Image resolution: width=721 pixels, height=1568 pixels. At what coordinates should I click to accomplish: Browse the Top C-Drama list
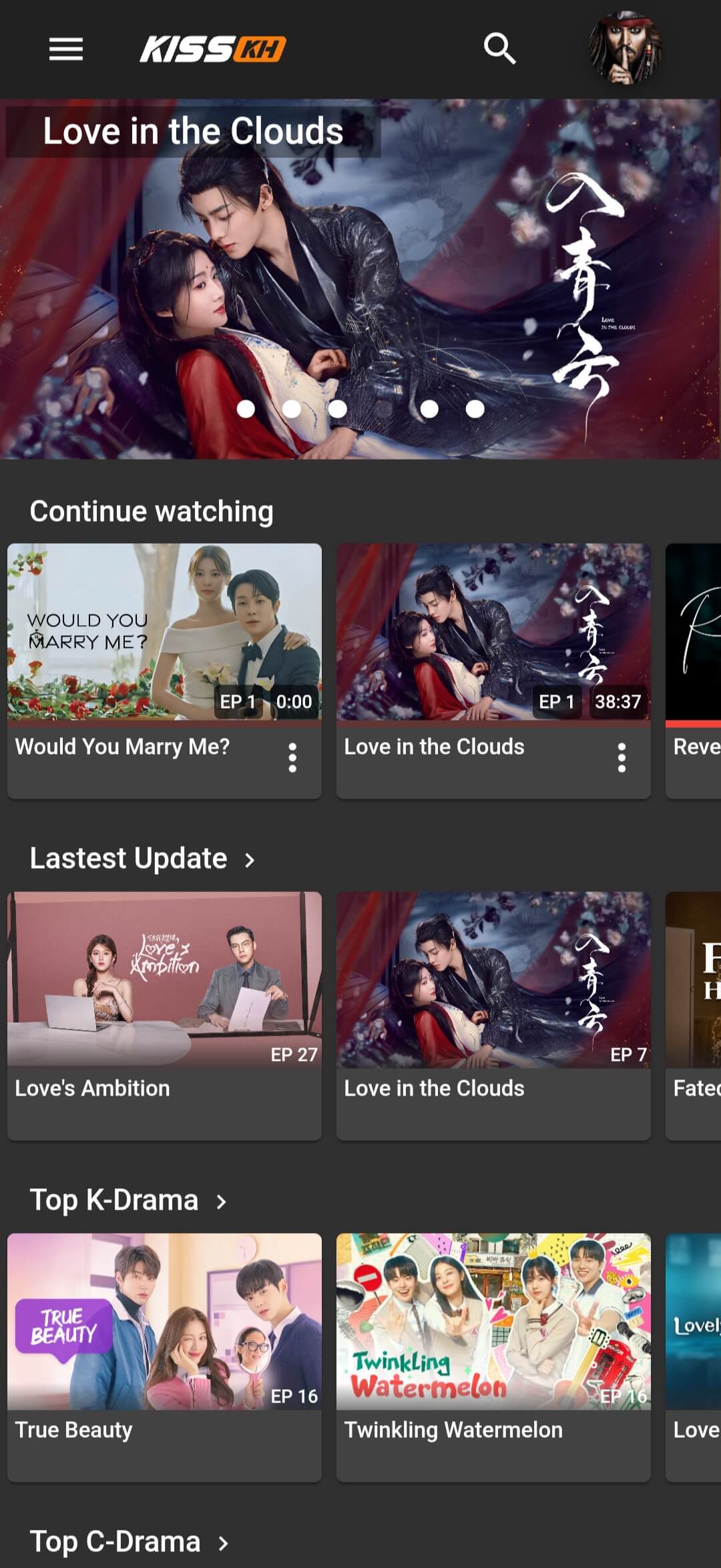coord(223,1543)
